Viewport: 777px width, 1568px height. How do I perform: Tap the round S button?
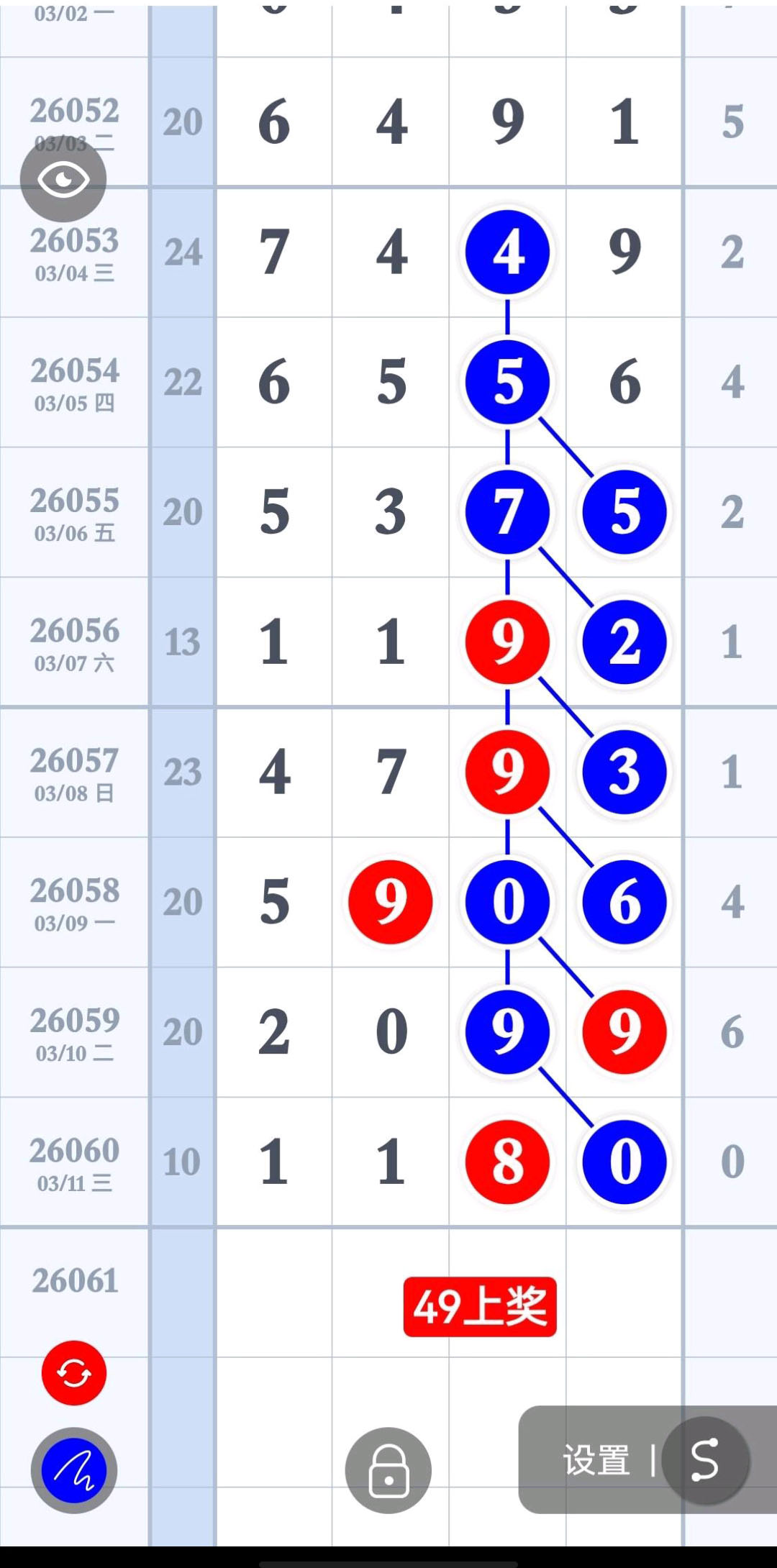705,1461
